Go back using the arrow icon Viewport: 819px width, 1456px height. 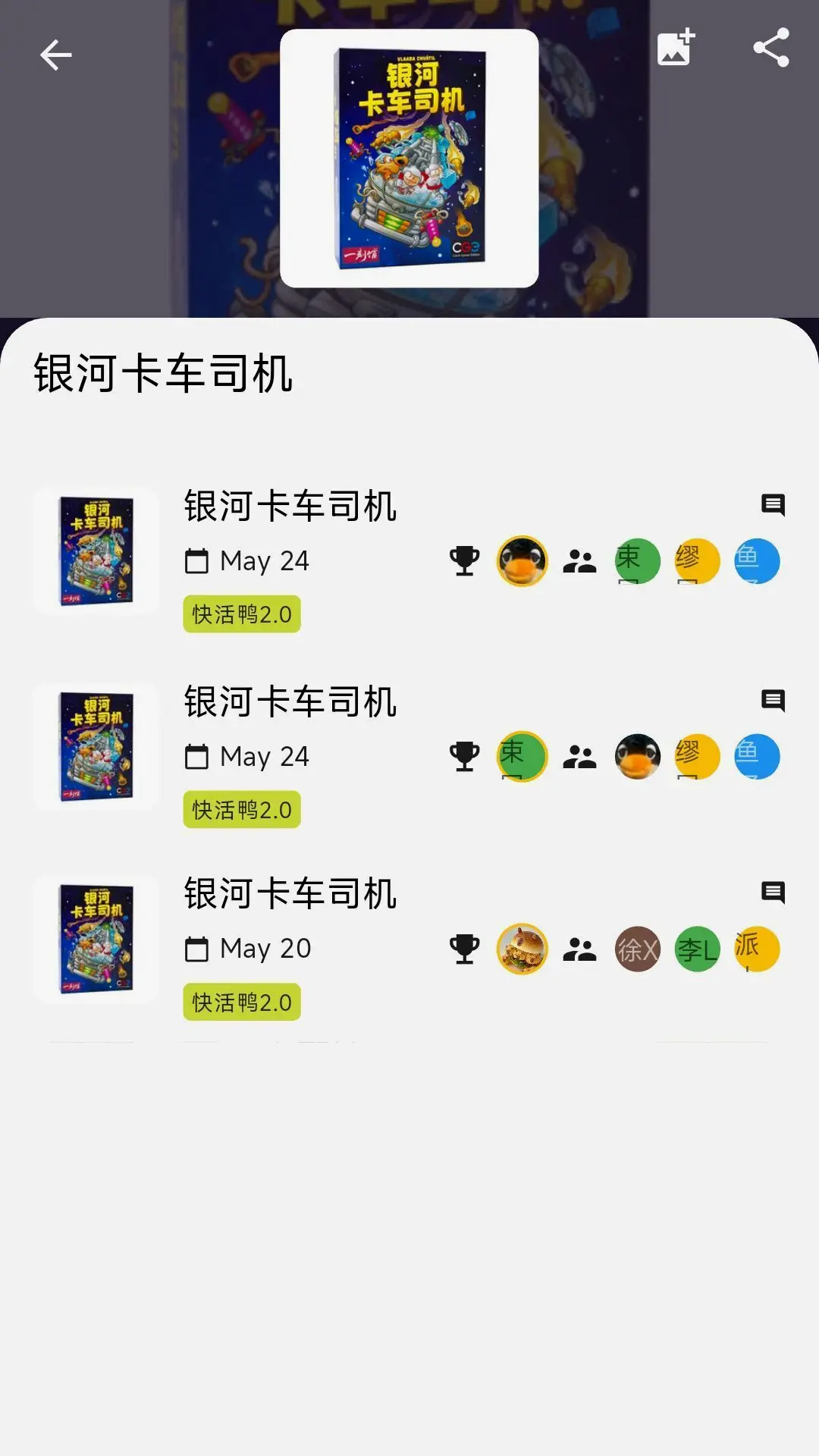coord(55,55)
